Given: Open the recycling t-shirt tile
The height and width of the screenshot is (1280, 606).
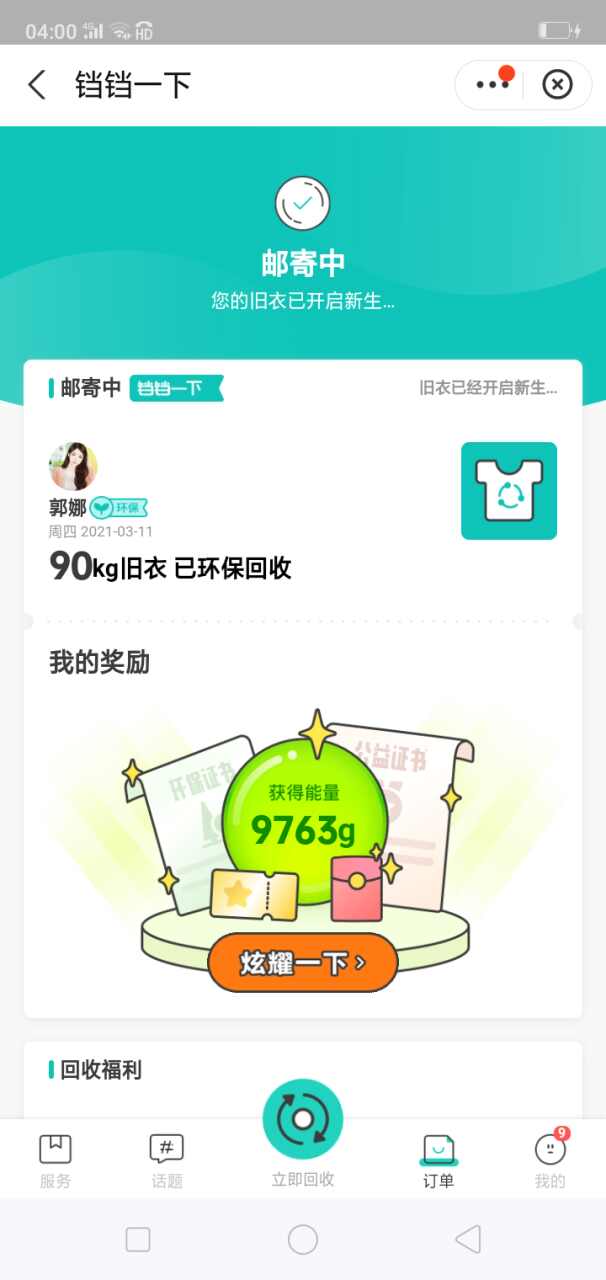Looking at the screenshot, I should (x=508, y=491).
